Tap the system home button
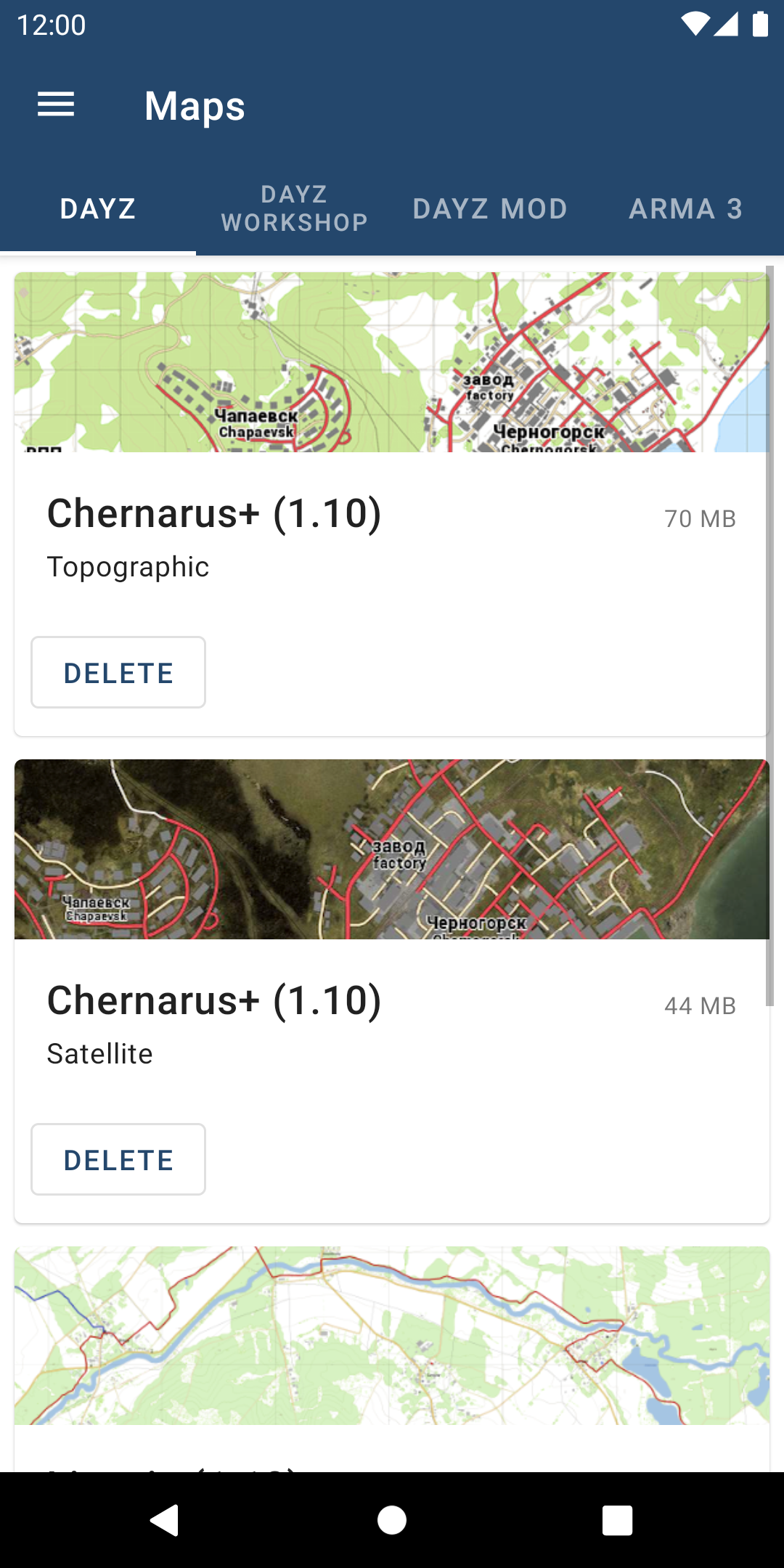Viewport: 784px width, 1568px height. [392, 1520]
